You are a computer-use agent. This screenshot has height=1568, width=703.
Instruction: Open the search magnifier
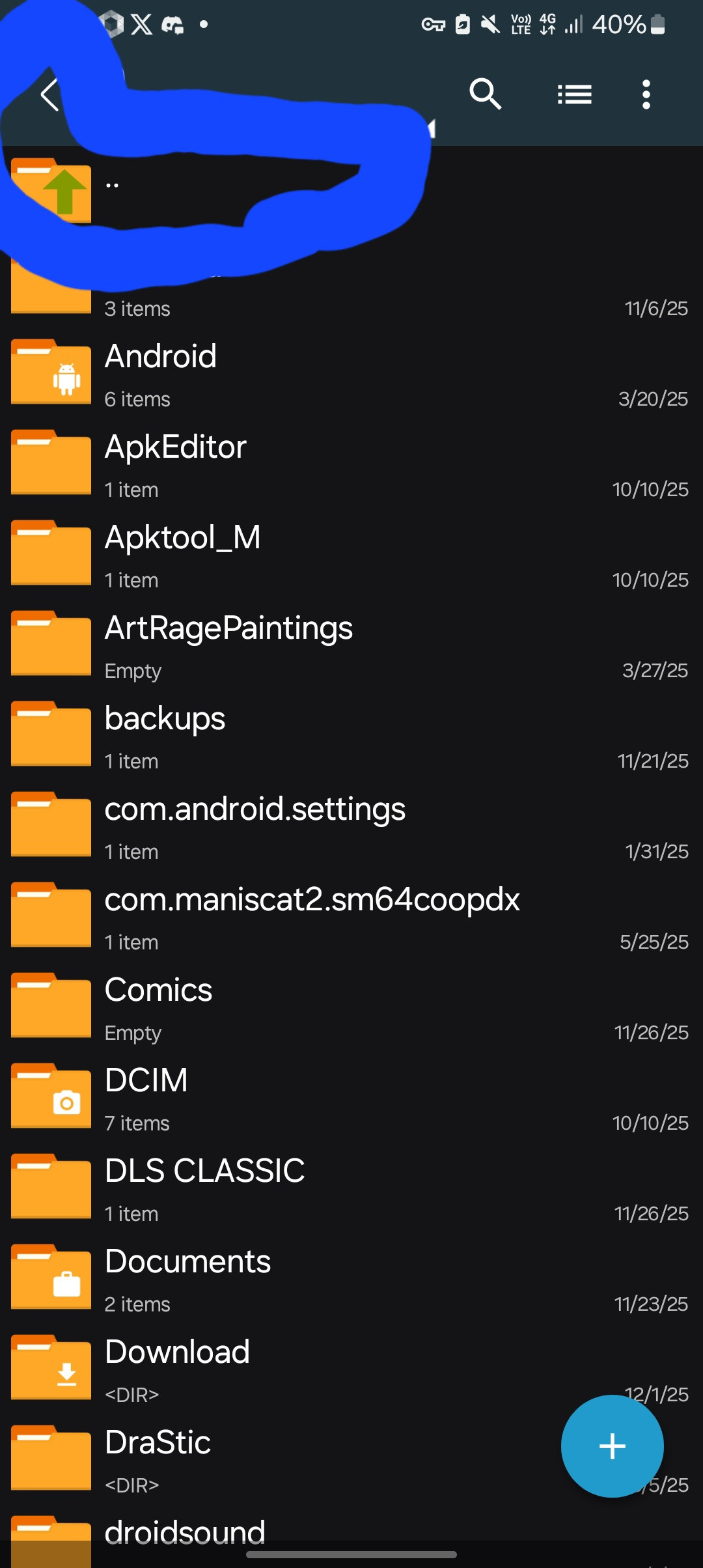coord(485,94)
